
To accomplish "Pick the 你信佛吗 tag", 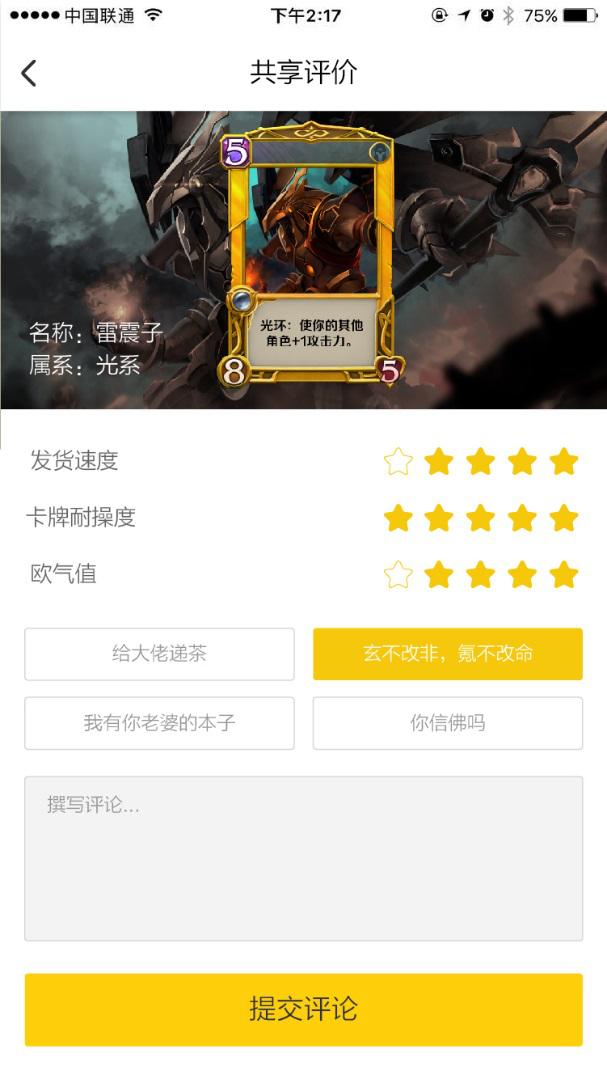I will [447, 723].
